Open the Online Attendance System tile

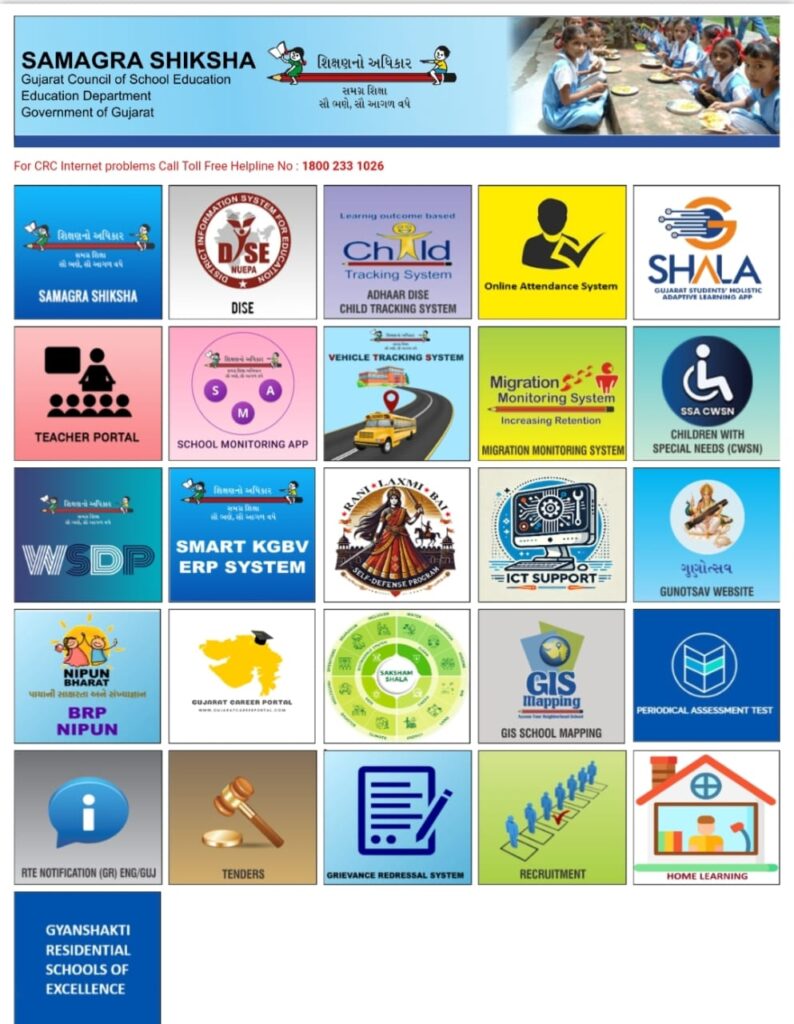551,252
